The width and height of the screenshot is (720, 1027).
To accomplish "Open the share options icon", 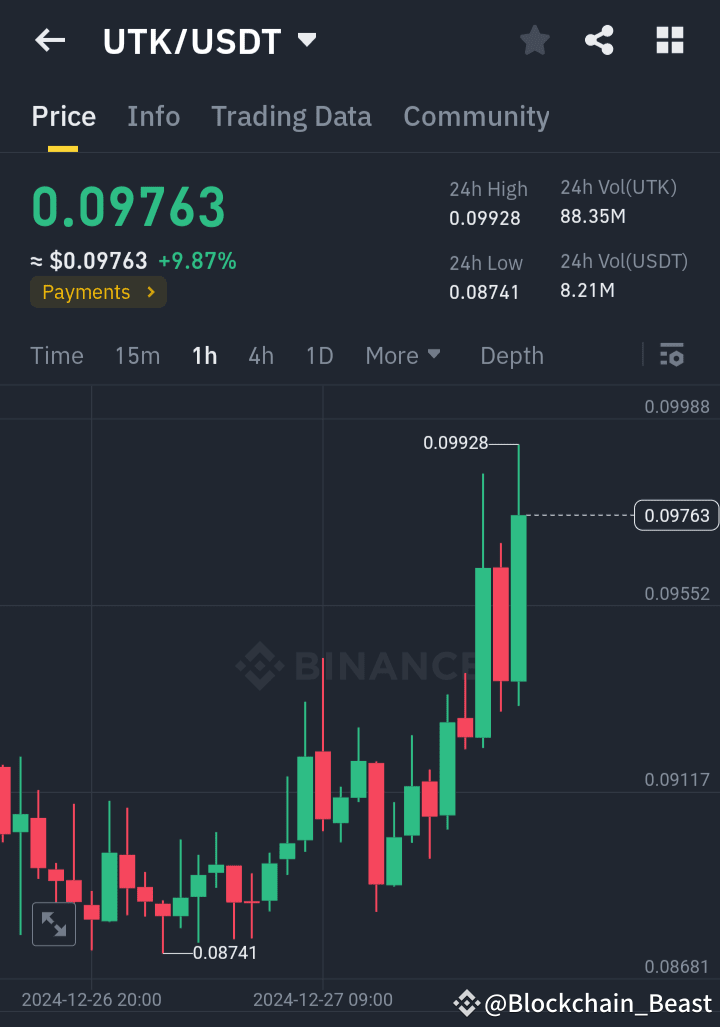I will [599, 40].
